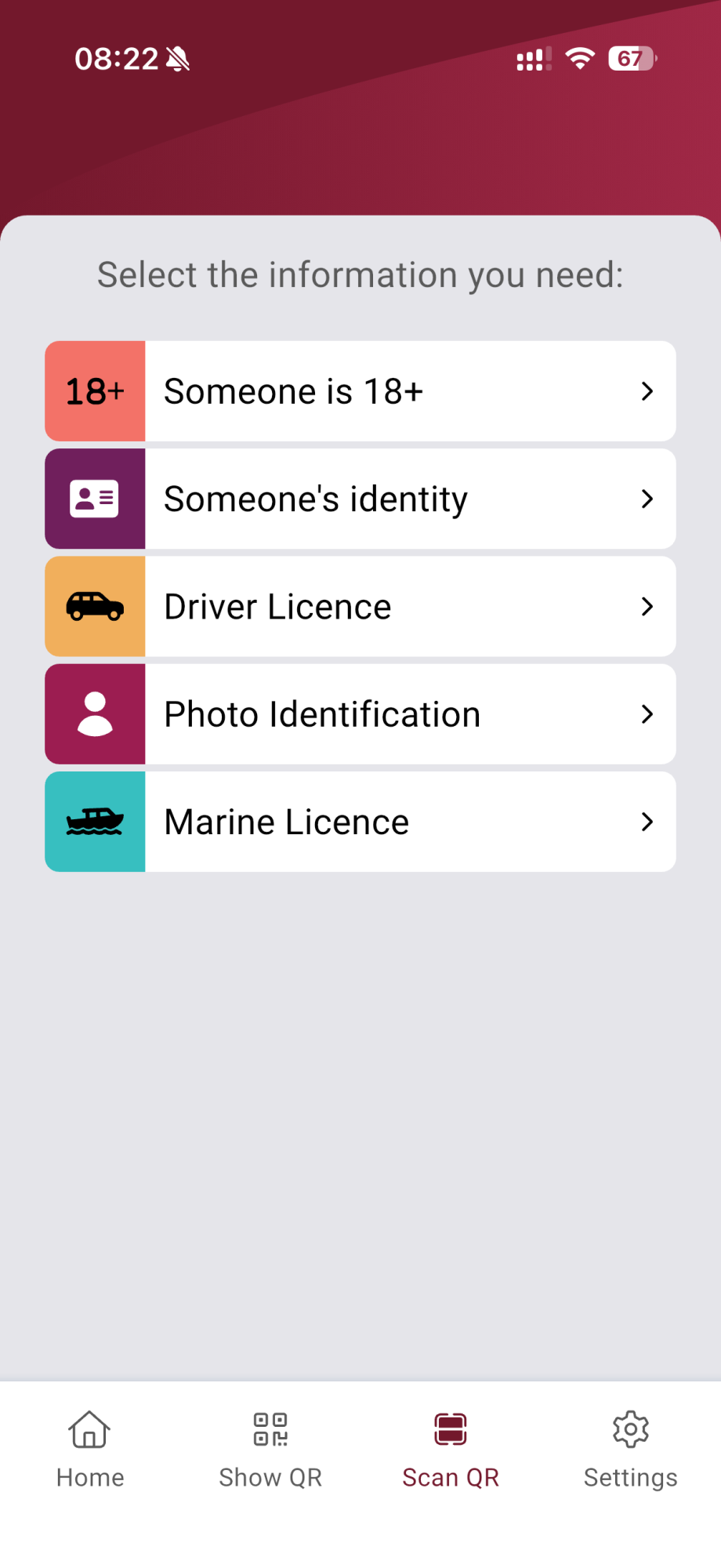The image size is (721, 1568).
Task: Open the Settings tab
Action: pyautogui.click(x=631, y=1450)
